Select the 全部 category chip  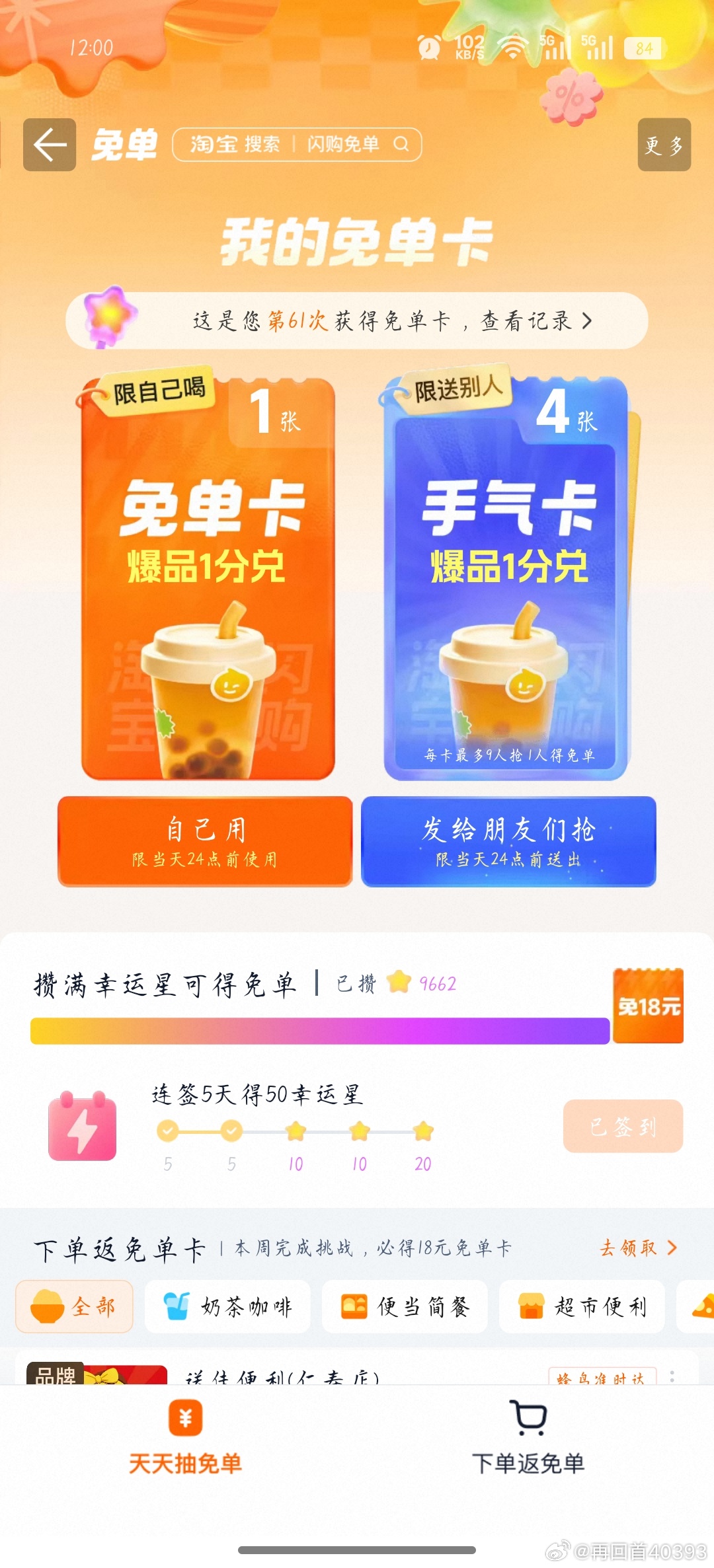click(x=74, y=1306)
